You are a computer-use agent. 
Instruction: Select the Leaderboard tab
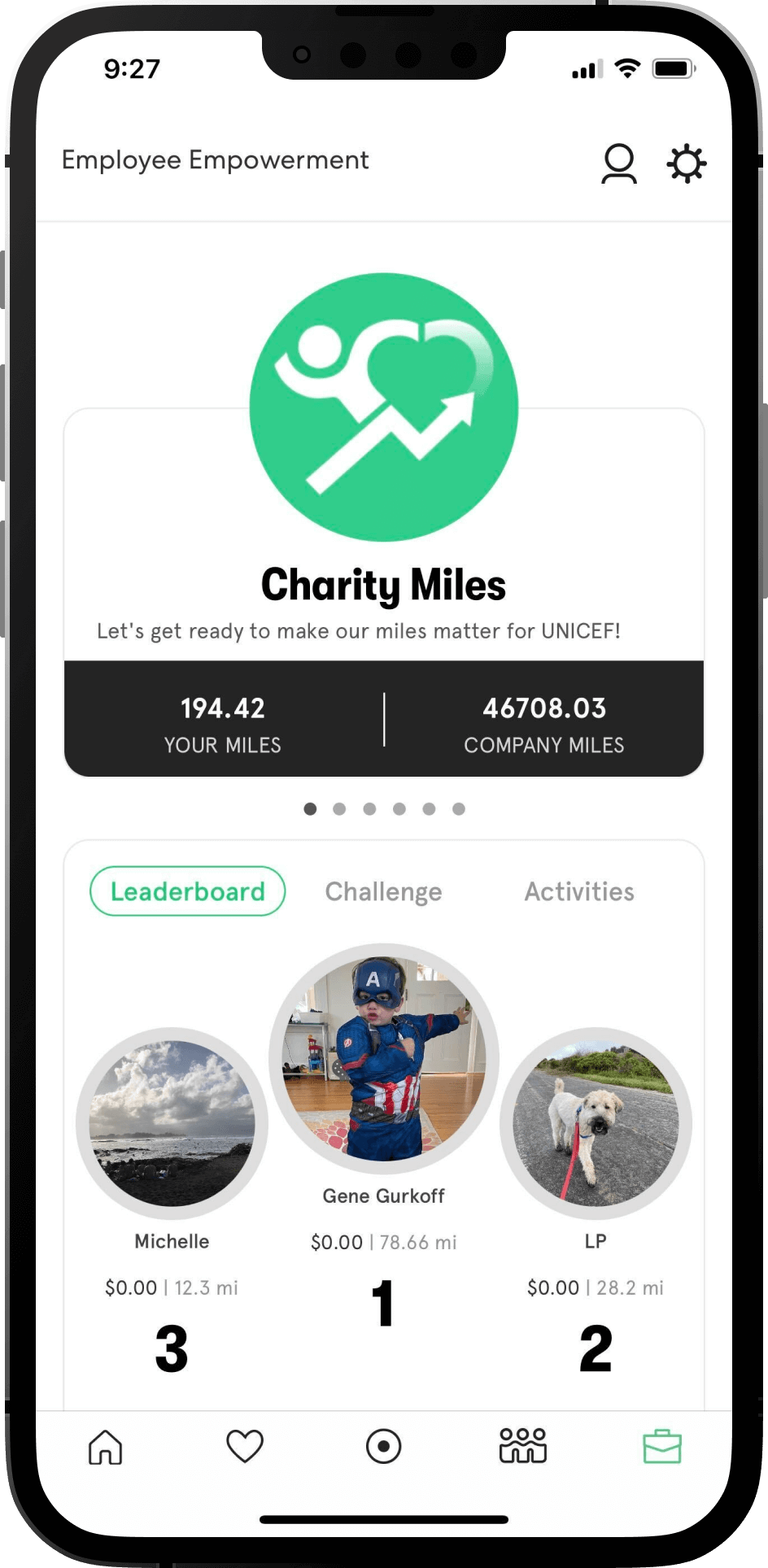tap(187, 891)
